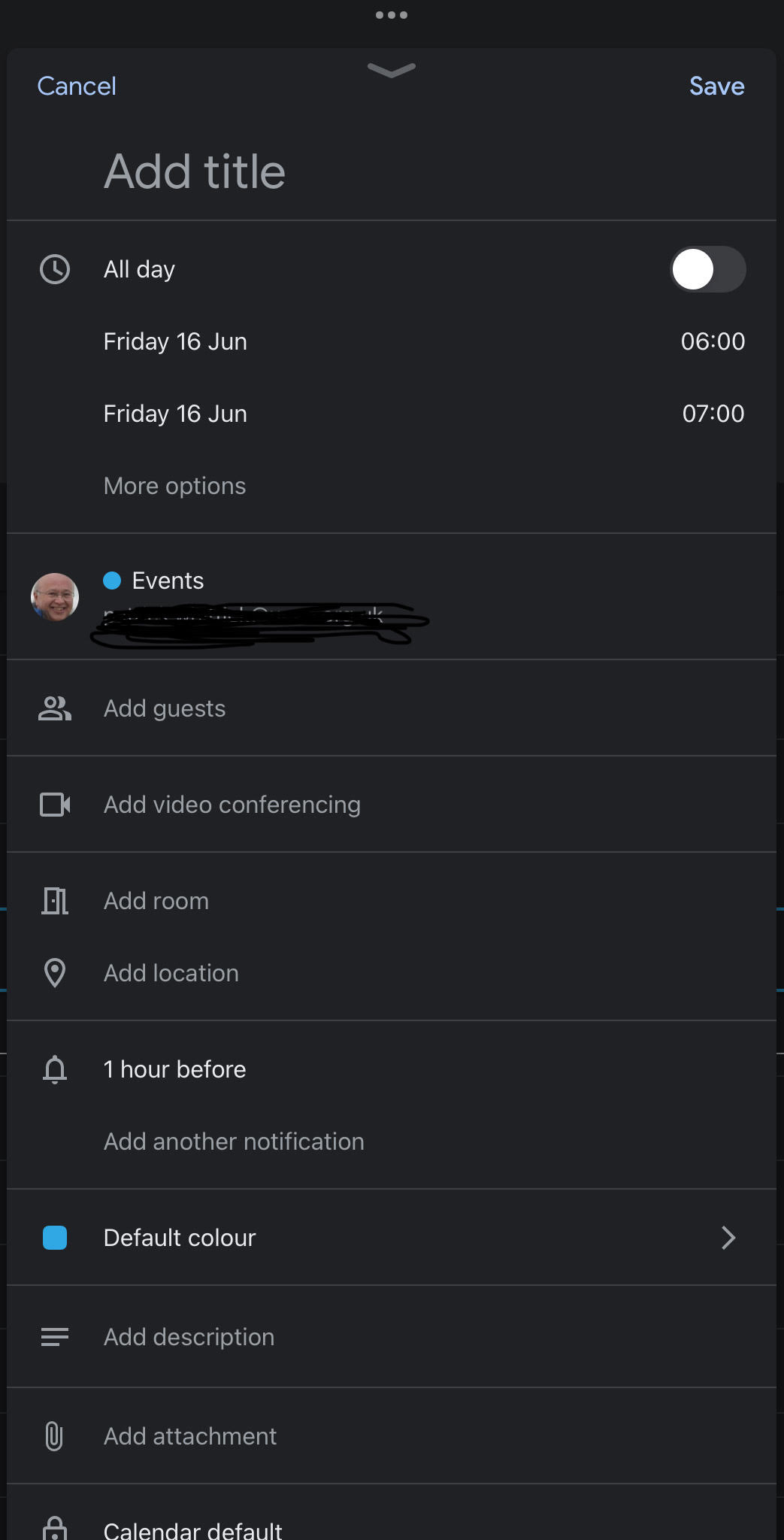Image resolution: width=784 pixels, height=1540 pixels.
Task: Set a location for the event
Action: [171, 973]
